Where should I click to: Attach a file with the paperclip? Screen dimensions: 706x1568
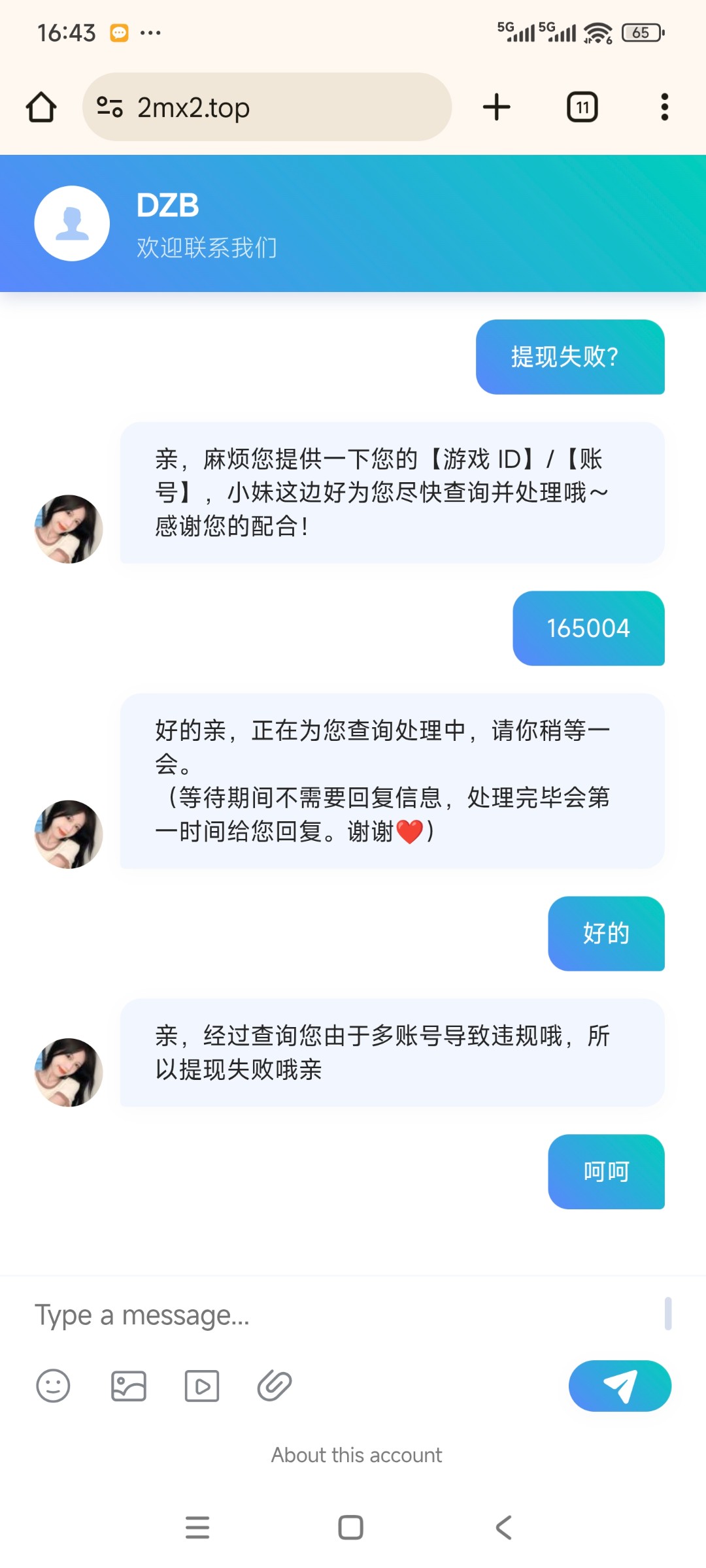(x=275, y=1386)
